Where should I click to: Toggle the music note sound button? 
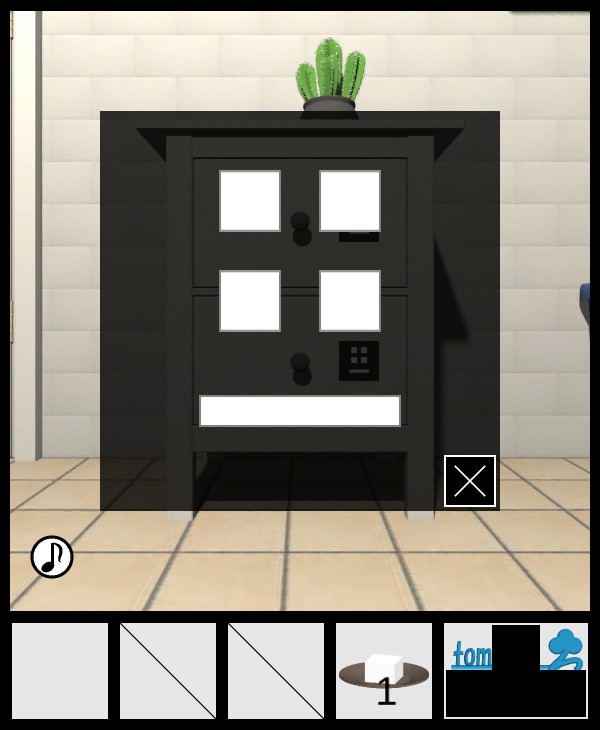52,557
